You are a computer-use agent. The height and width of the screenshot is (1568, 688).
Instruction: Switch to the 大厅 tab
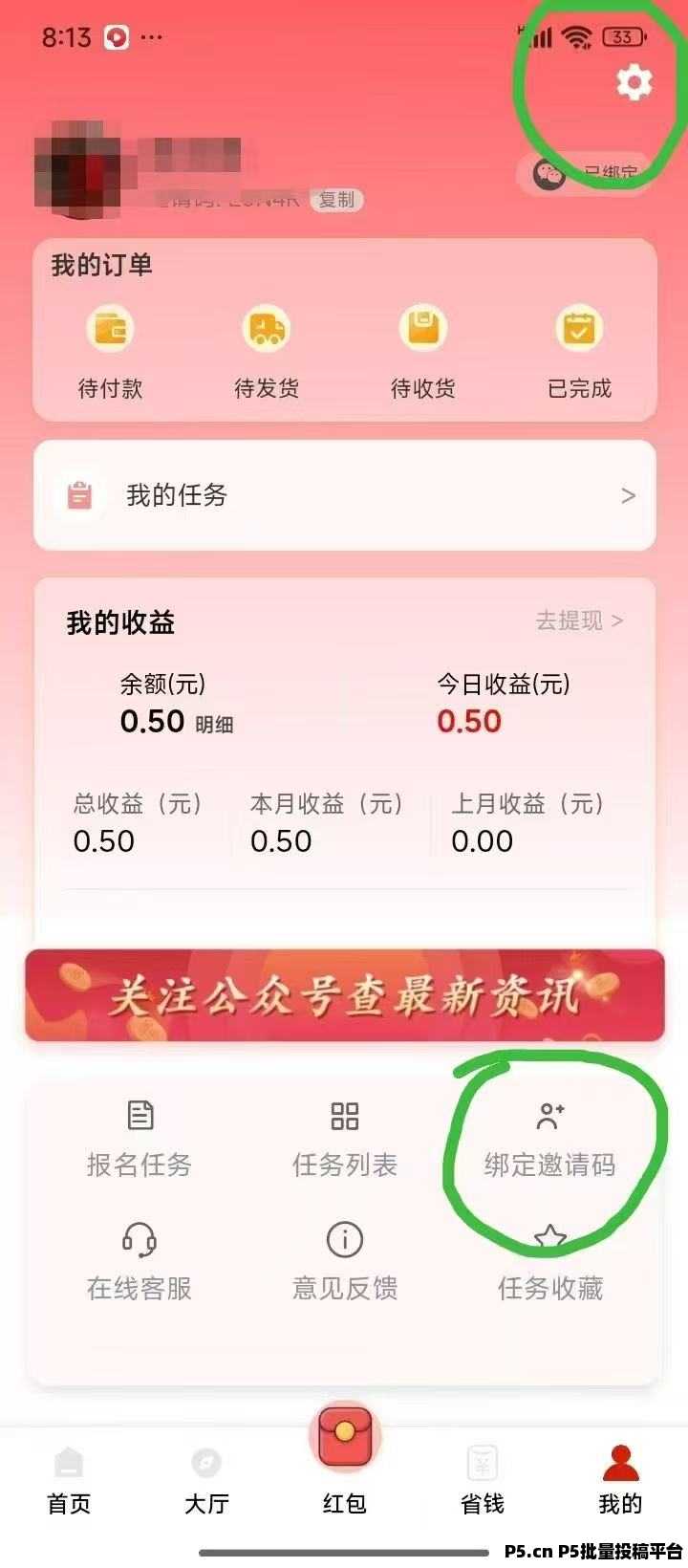(x=206, y=1480)
